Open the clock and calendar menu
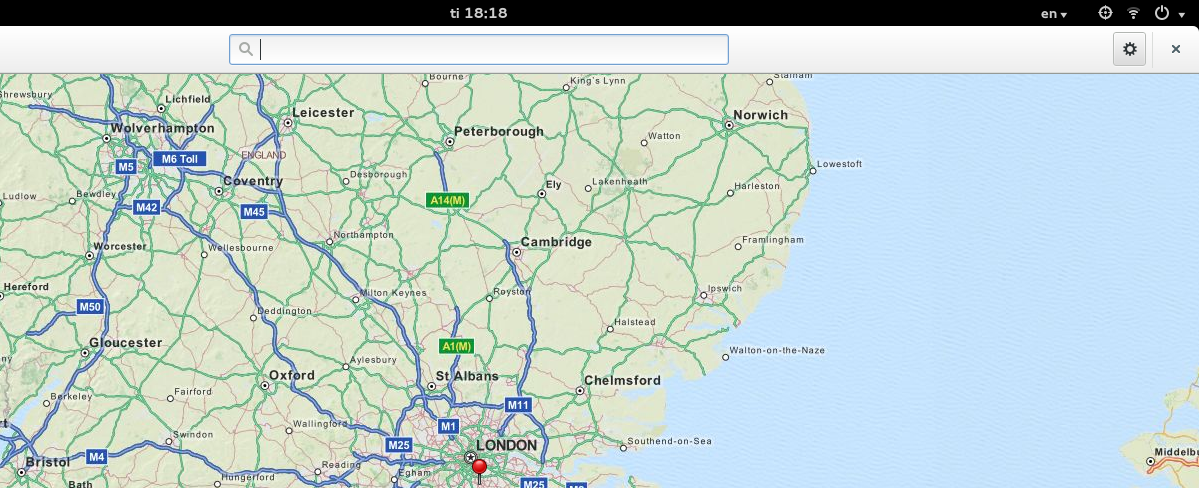 click(x=479, y=13)
